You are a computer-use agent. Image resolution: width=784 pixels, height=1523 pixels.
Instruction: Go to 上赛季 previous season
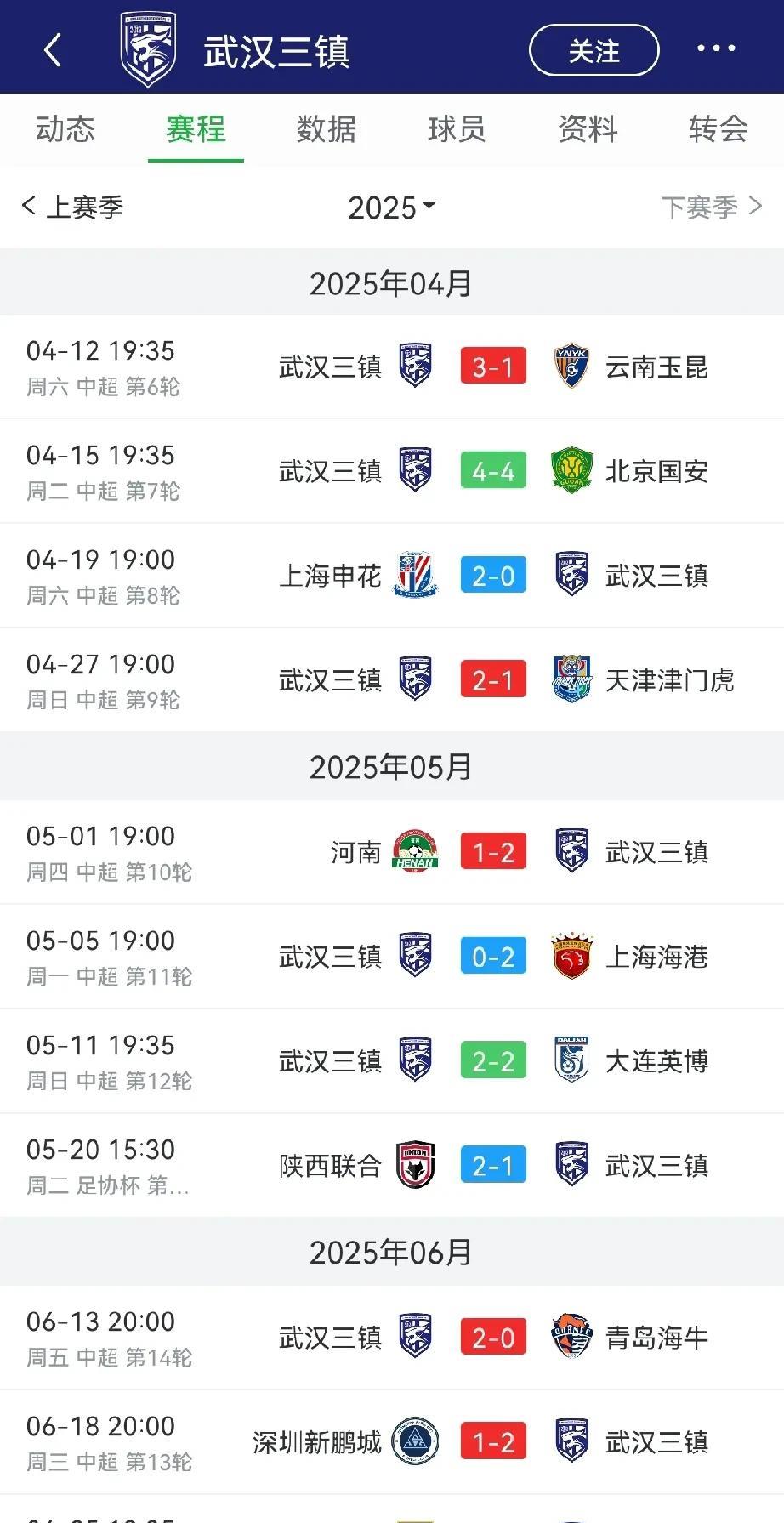click(x=72, y=207)
